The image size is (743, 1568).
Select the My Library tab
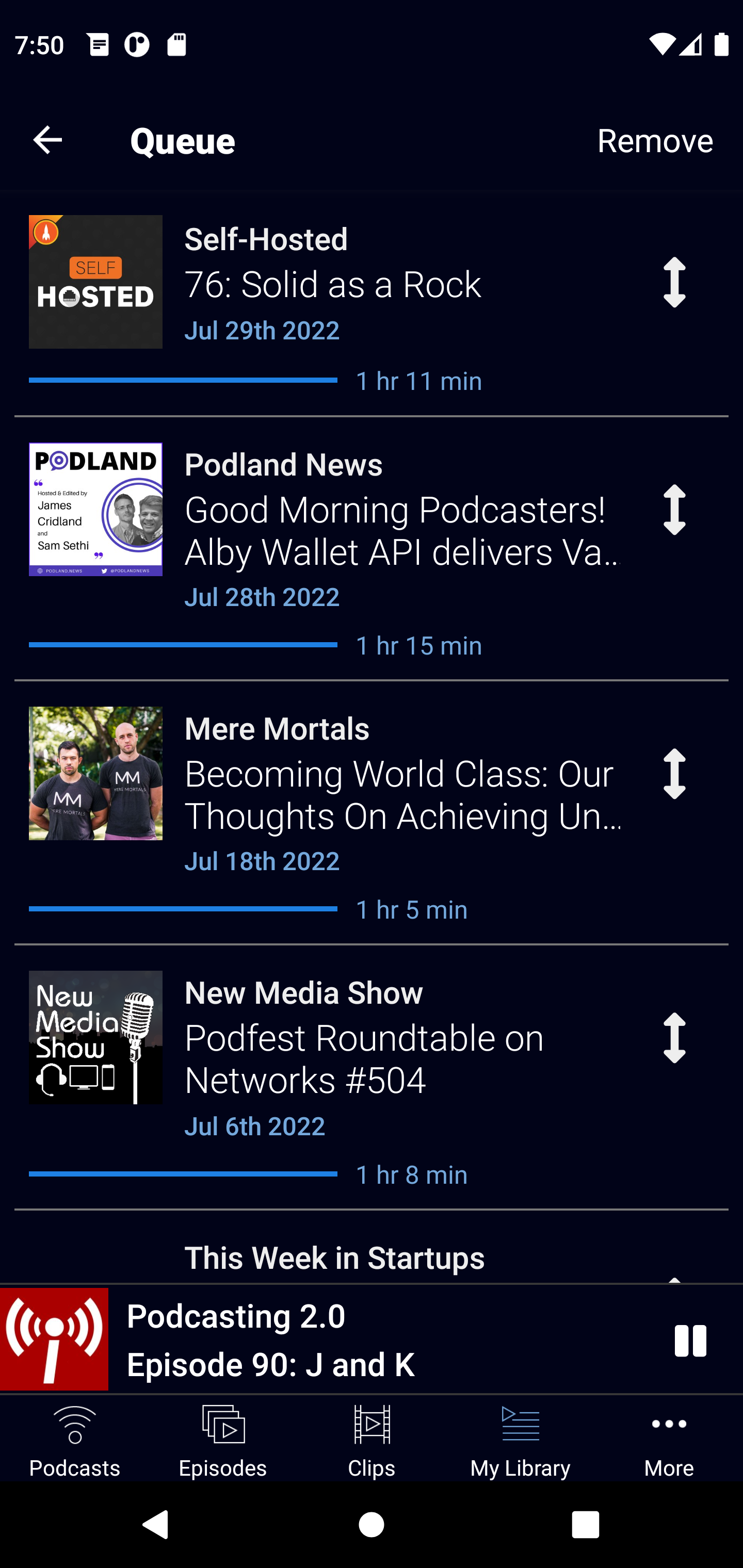[x=520, y=1440]
